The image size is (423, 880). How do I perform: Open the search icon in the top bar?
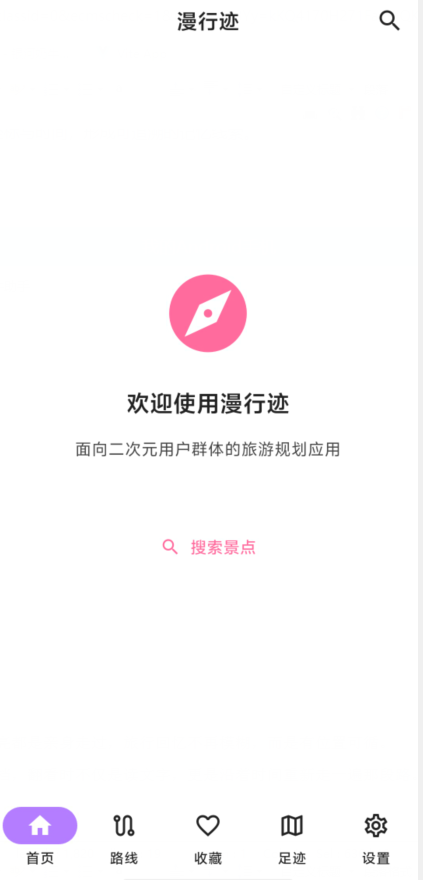click(389, 21)
